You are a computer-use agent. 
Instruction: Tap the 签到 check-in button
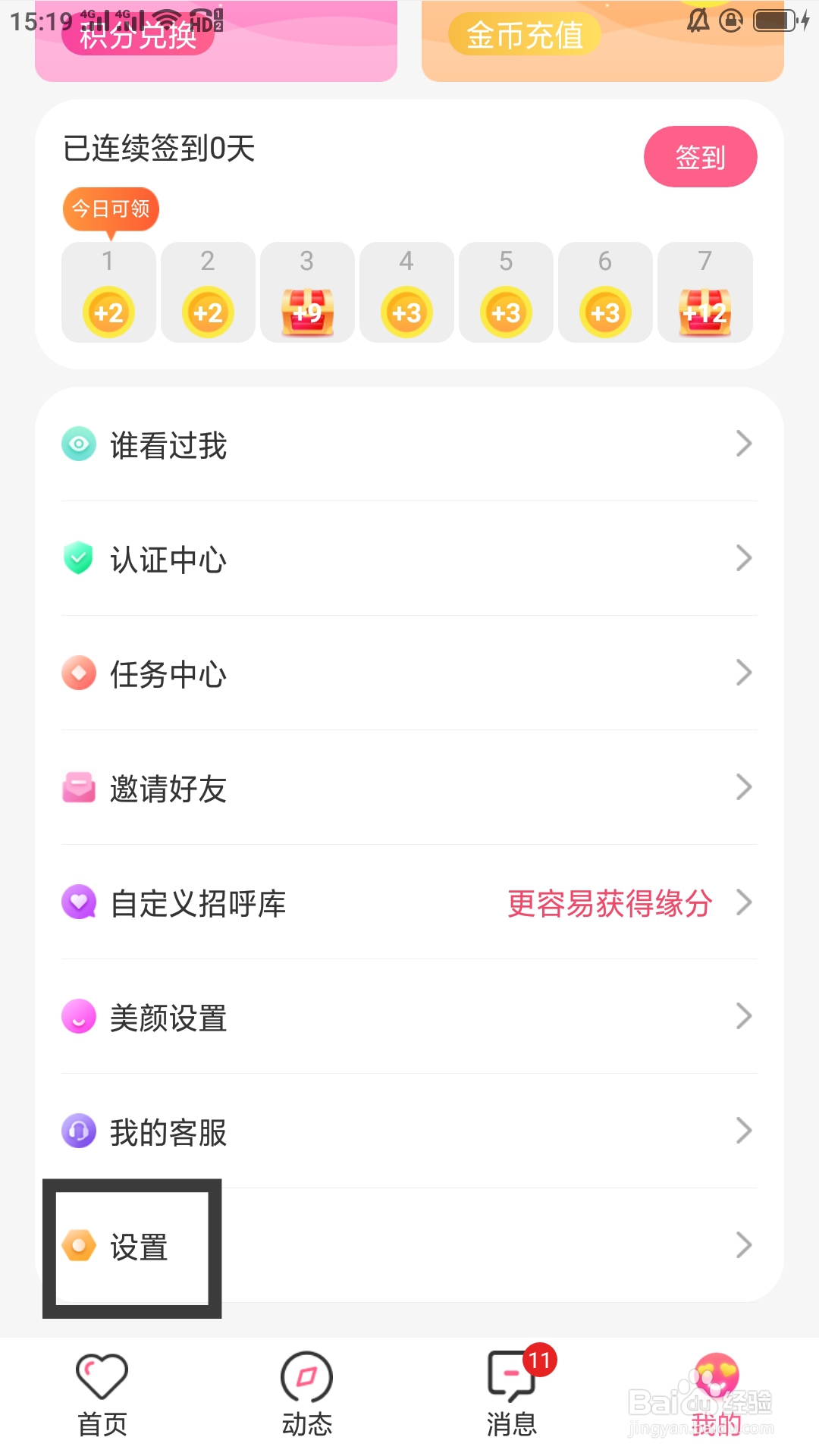(700, 157)
